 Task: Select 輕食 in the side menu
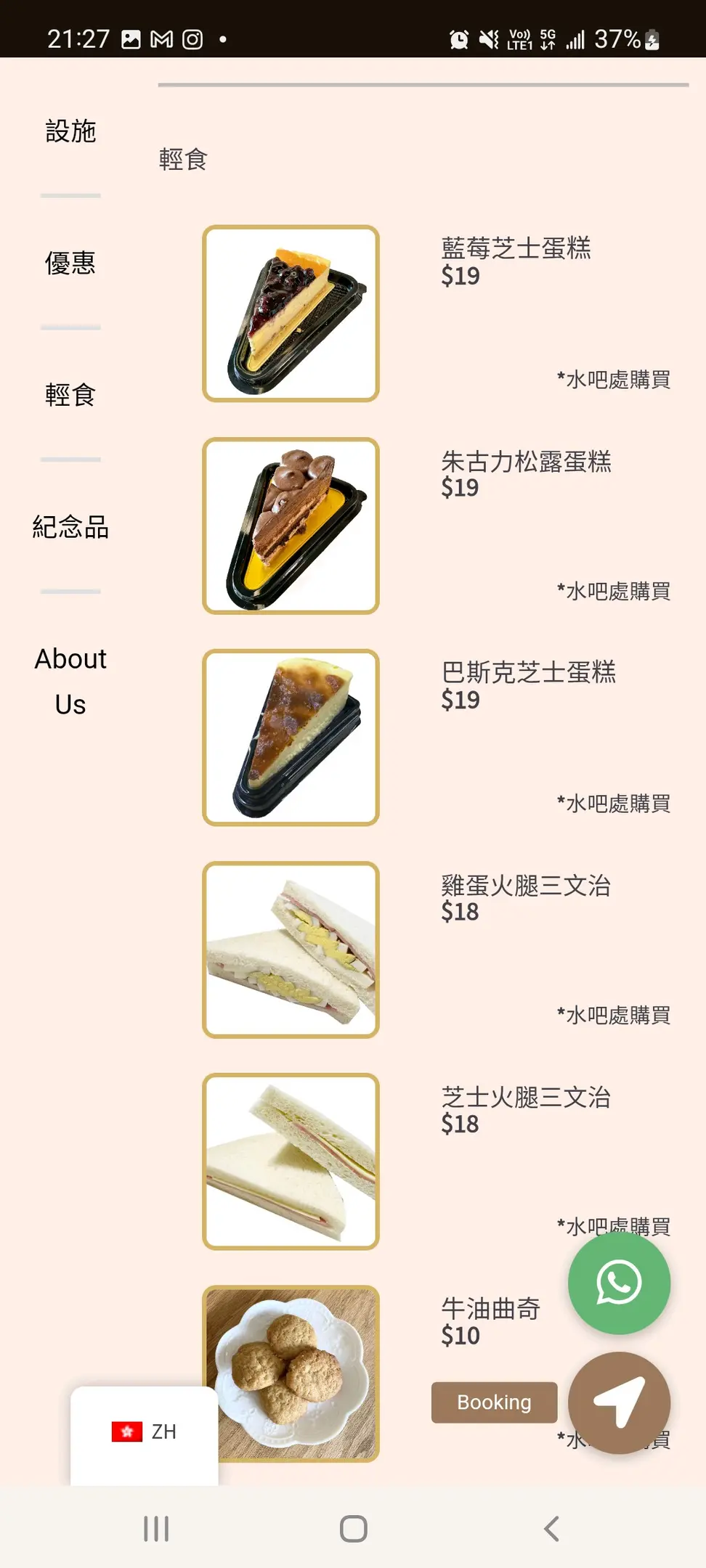coord(70,395)
